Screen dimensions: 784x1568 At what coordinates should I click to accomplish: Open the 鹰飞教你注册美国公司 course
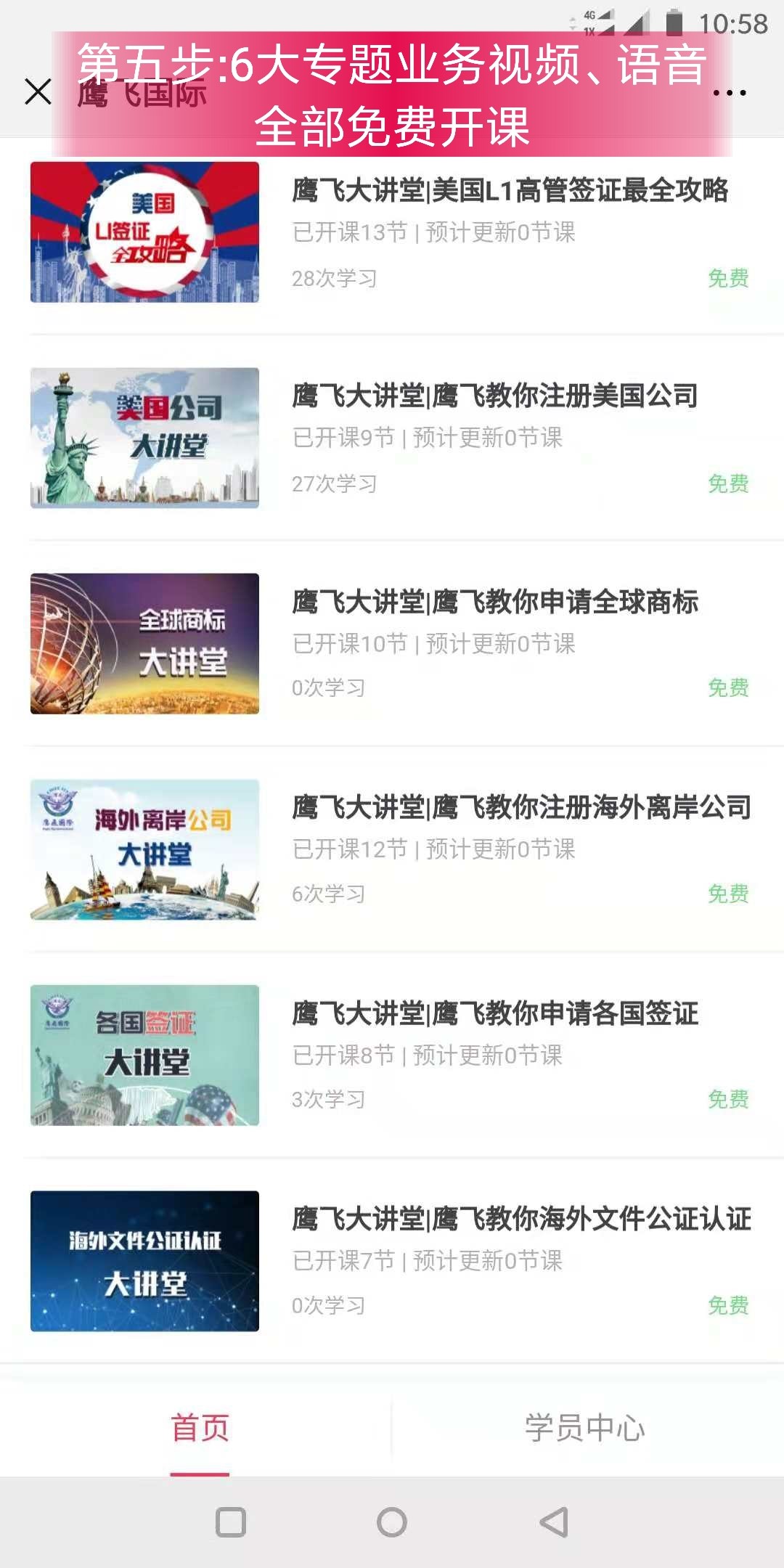pyautogui.click(x=494, y=396)
